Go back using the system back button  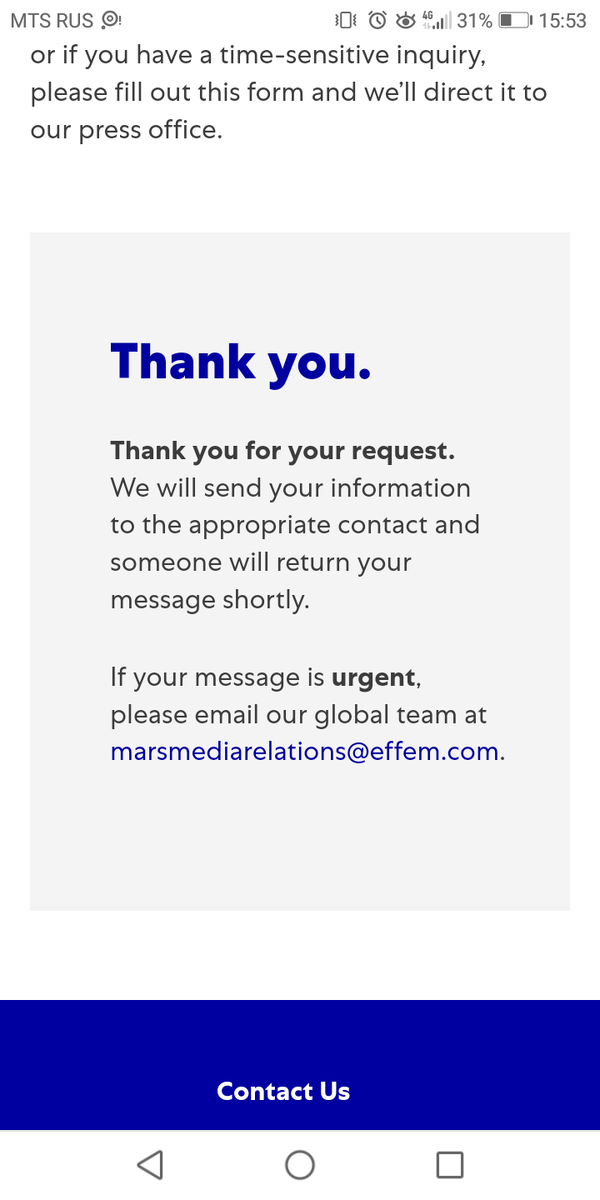[x=150, y=1165]
